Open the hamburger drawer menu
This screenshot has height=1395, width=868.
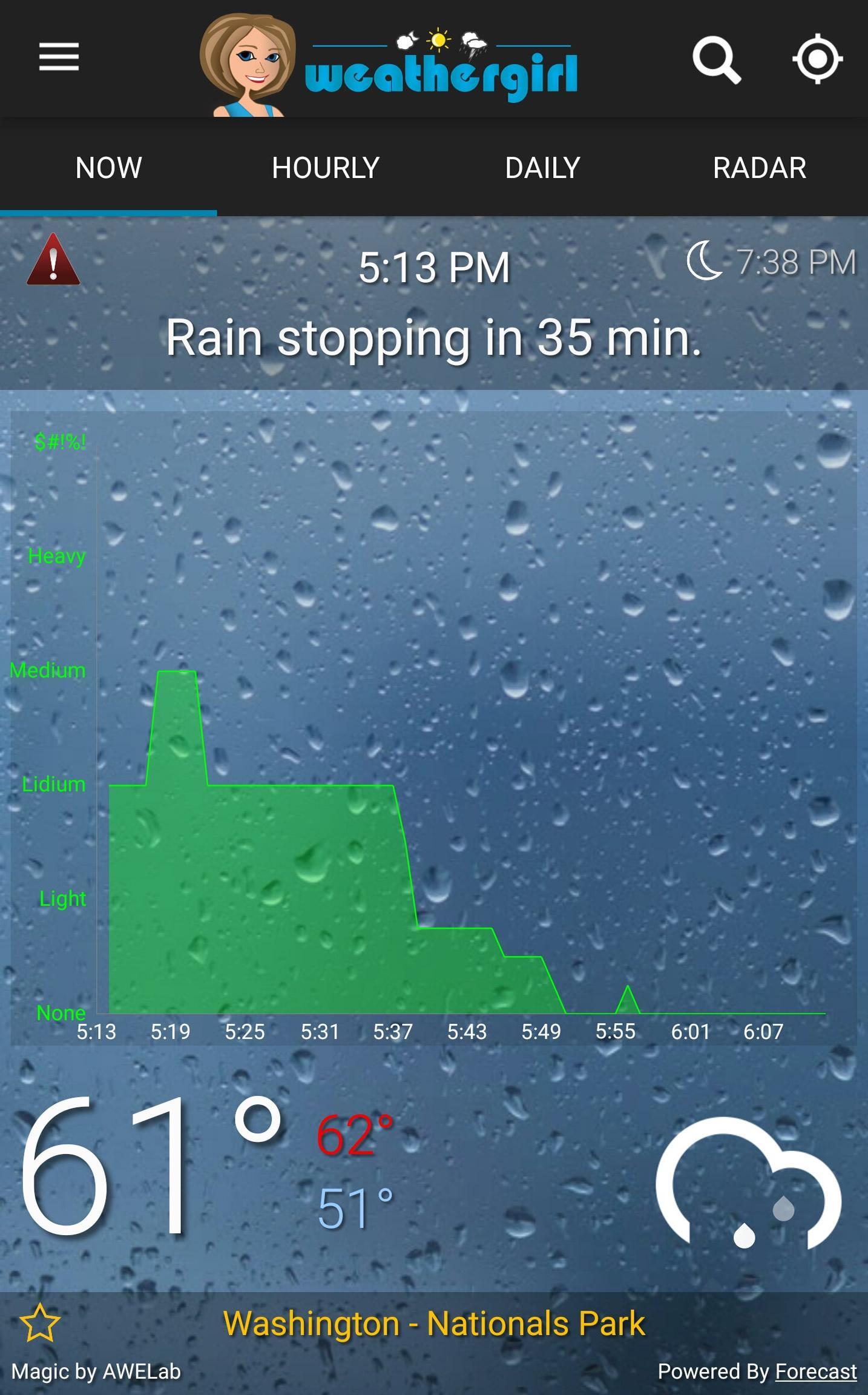(x=59, y=57)
